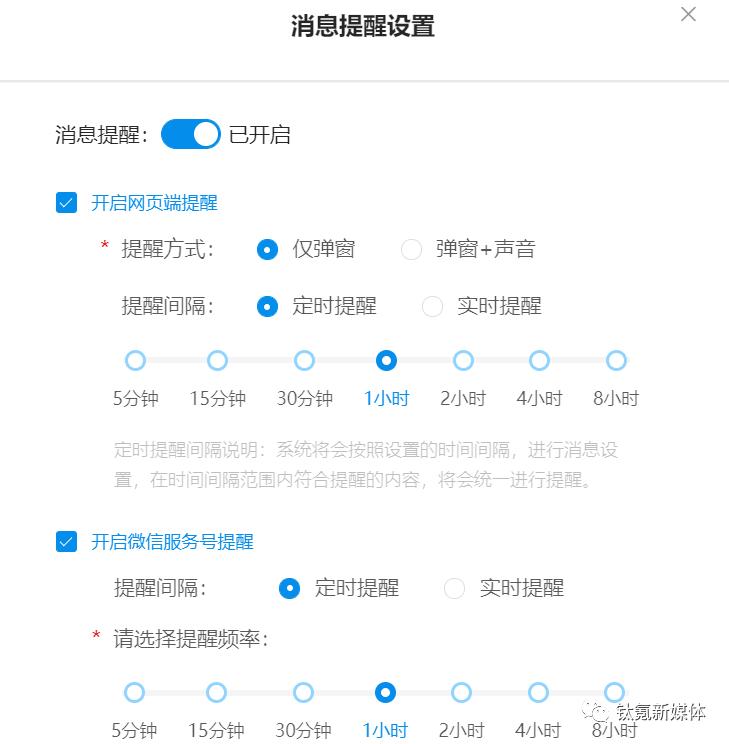Uncheck 开启网页端提醒
This screenshot has height=744, width=729.
coord(67,203)
